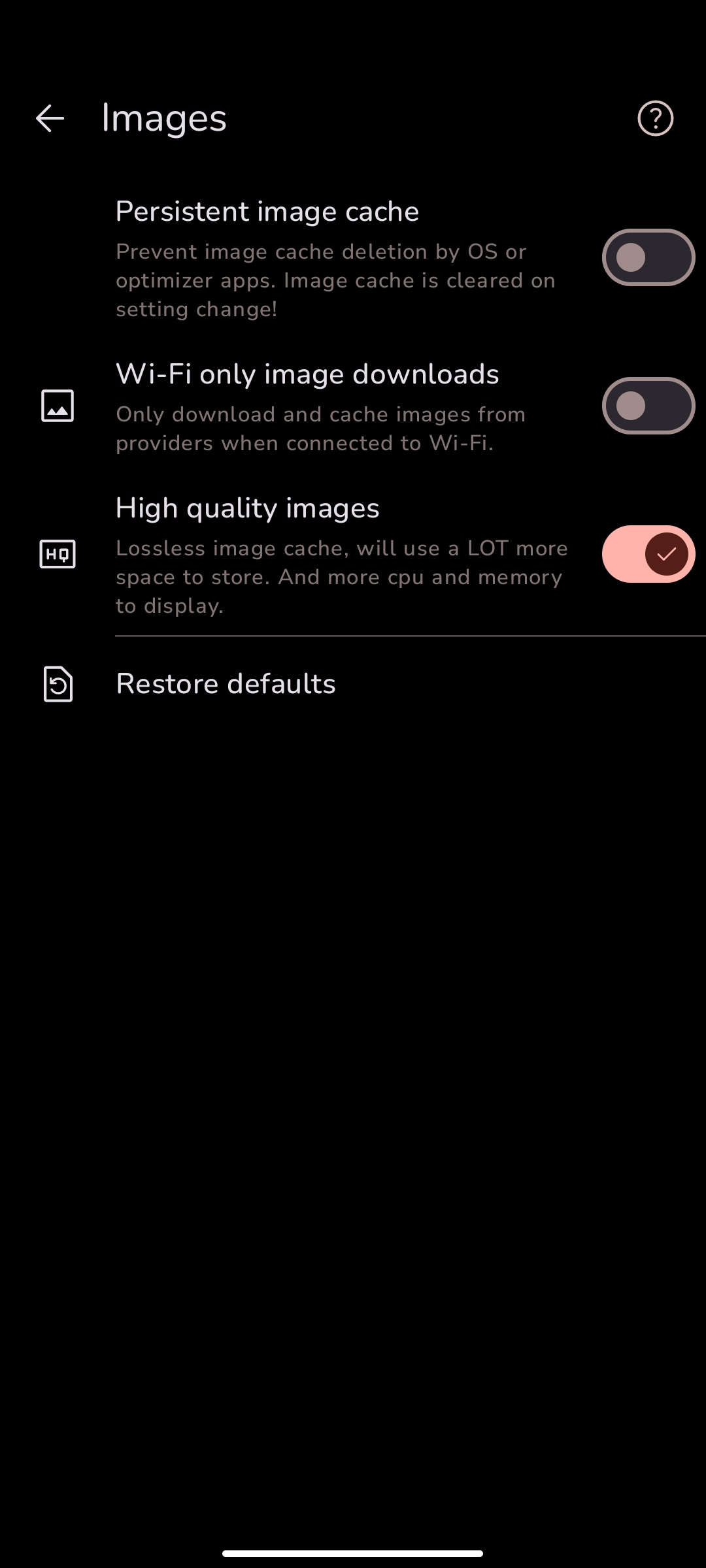Enable Persistent image cache switch
Screen dimensions: 706x1568
[x=648, y=257]
